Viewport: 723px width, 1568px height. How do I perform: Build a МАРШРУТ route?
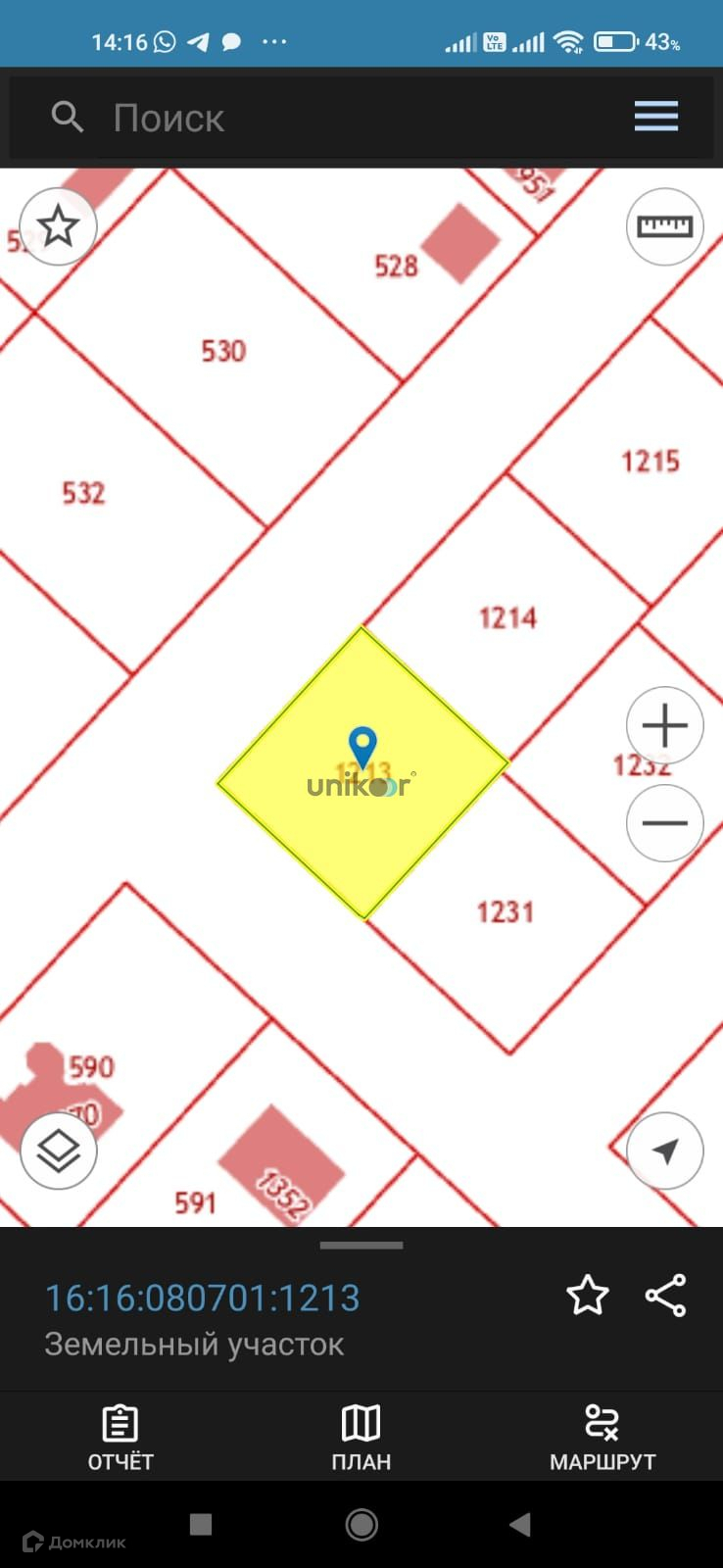click(602, 1438)
